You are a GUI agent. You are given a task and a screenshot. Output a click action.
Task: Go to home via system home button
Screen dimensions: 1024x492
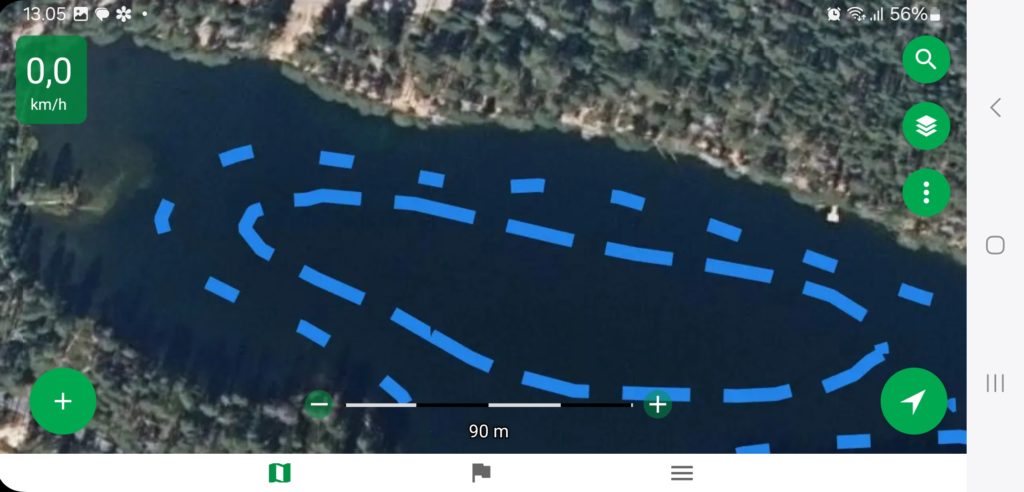click(x=995, y=245)
